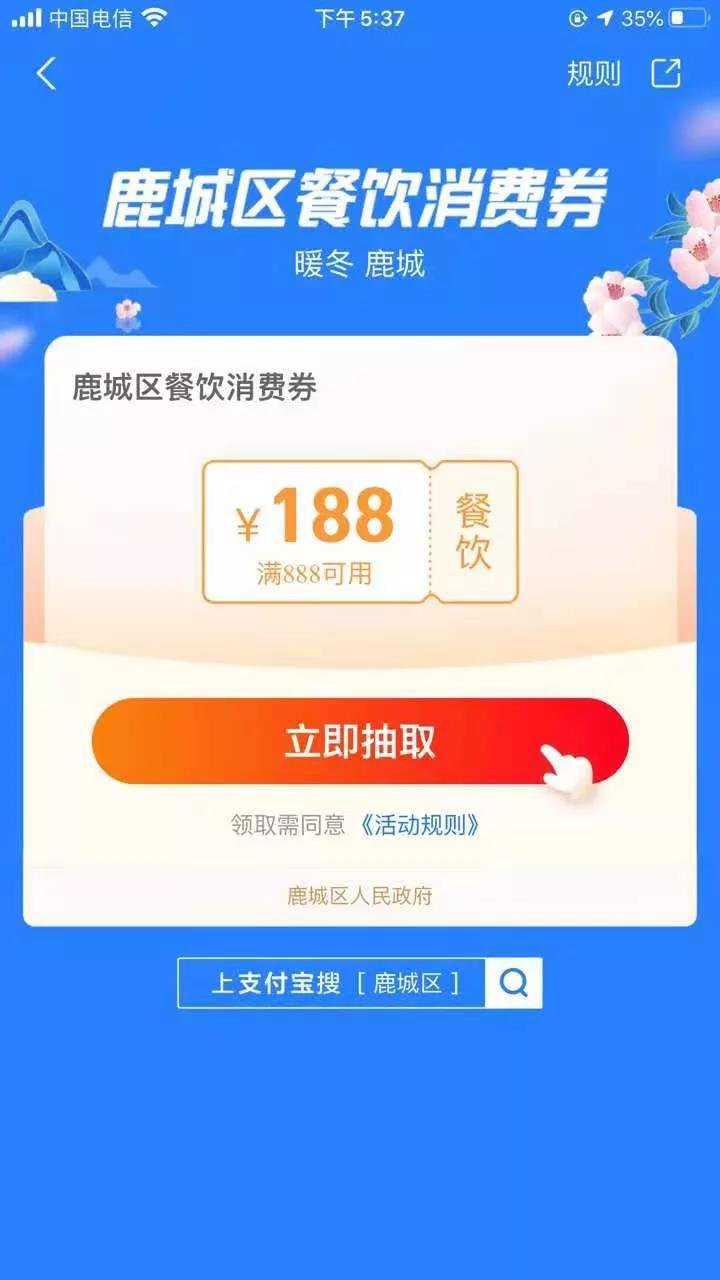This screenshot has height=1280, width=720.
Task: Open the 《活动规则》 activity rules link
Action: [x=419, y=825]
